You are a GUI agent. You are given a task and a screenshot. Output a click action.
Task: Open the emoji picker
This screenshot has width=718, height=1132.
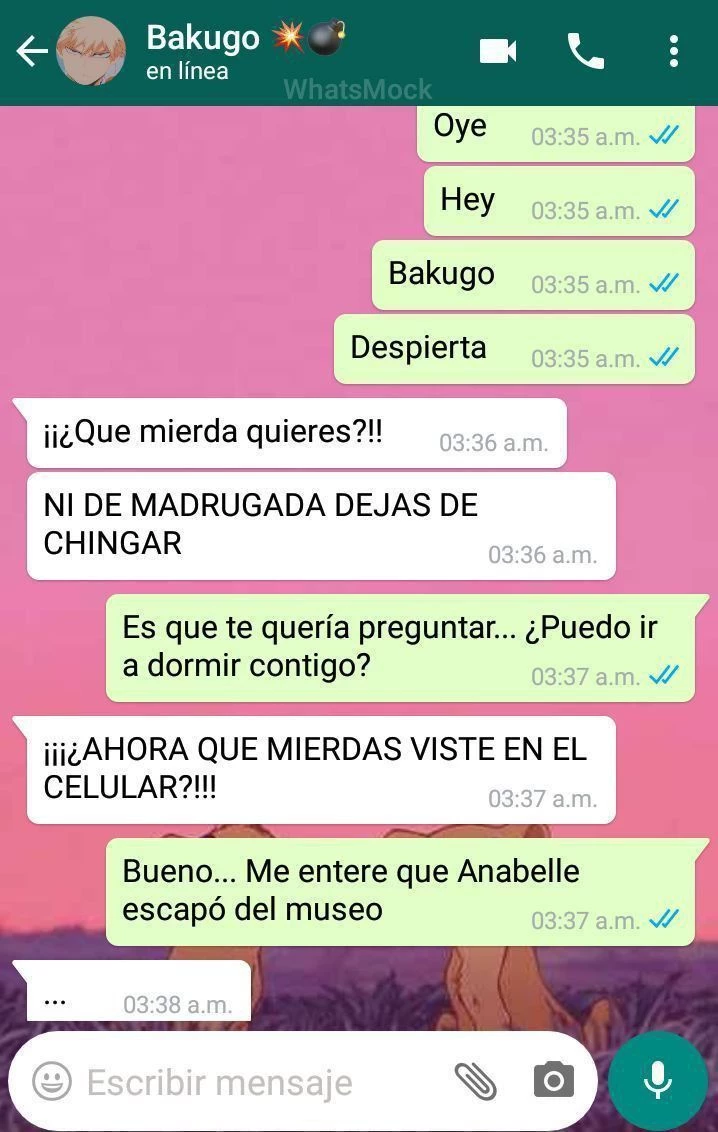52,1081
